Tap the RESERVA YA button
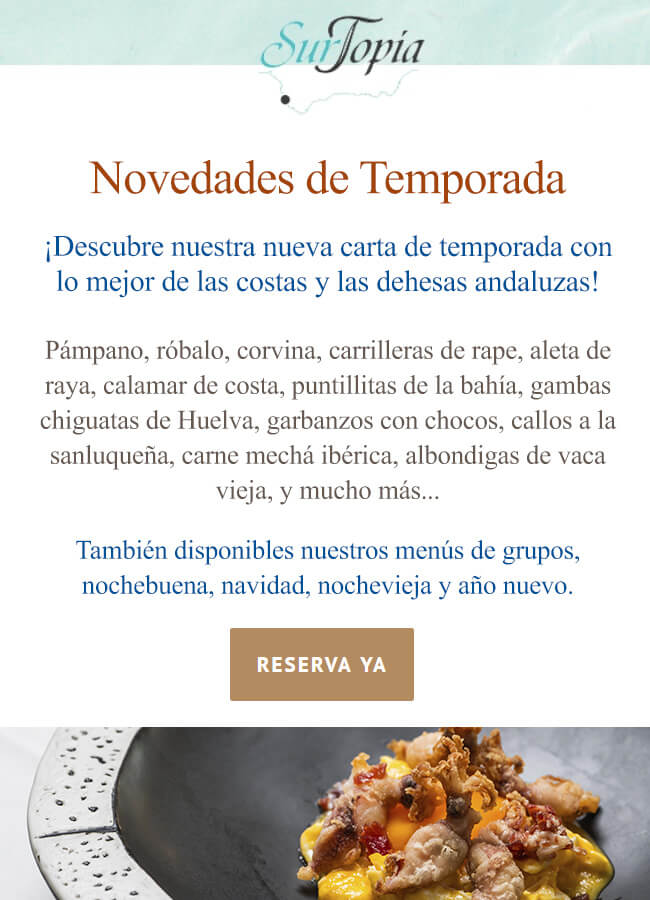 321,664
